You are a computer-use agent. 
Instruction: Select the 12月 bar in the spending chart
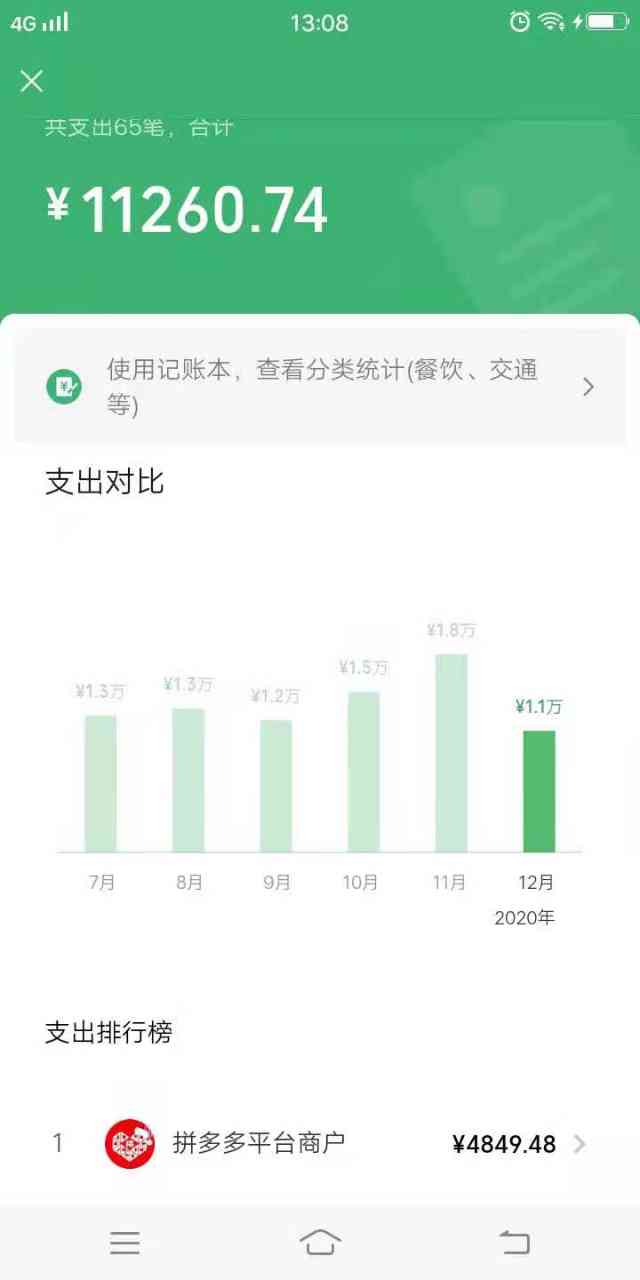tap(539, 791)
